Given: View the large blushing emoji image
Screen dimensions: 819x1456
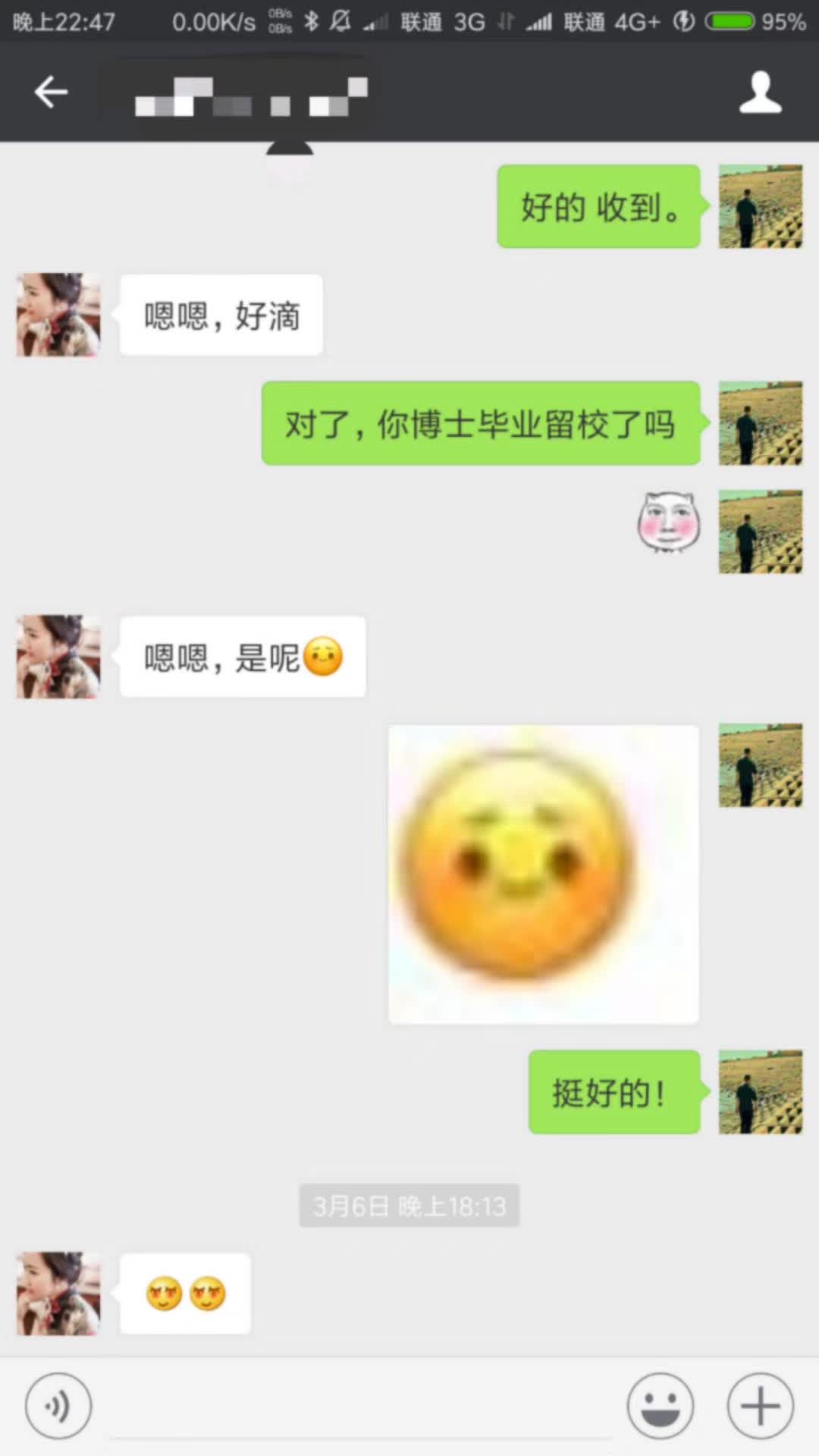Looking at the screenshot, I should point(543,874).
